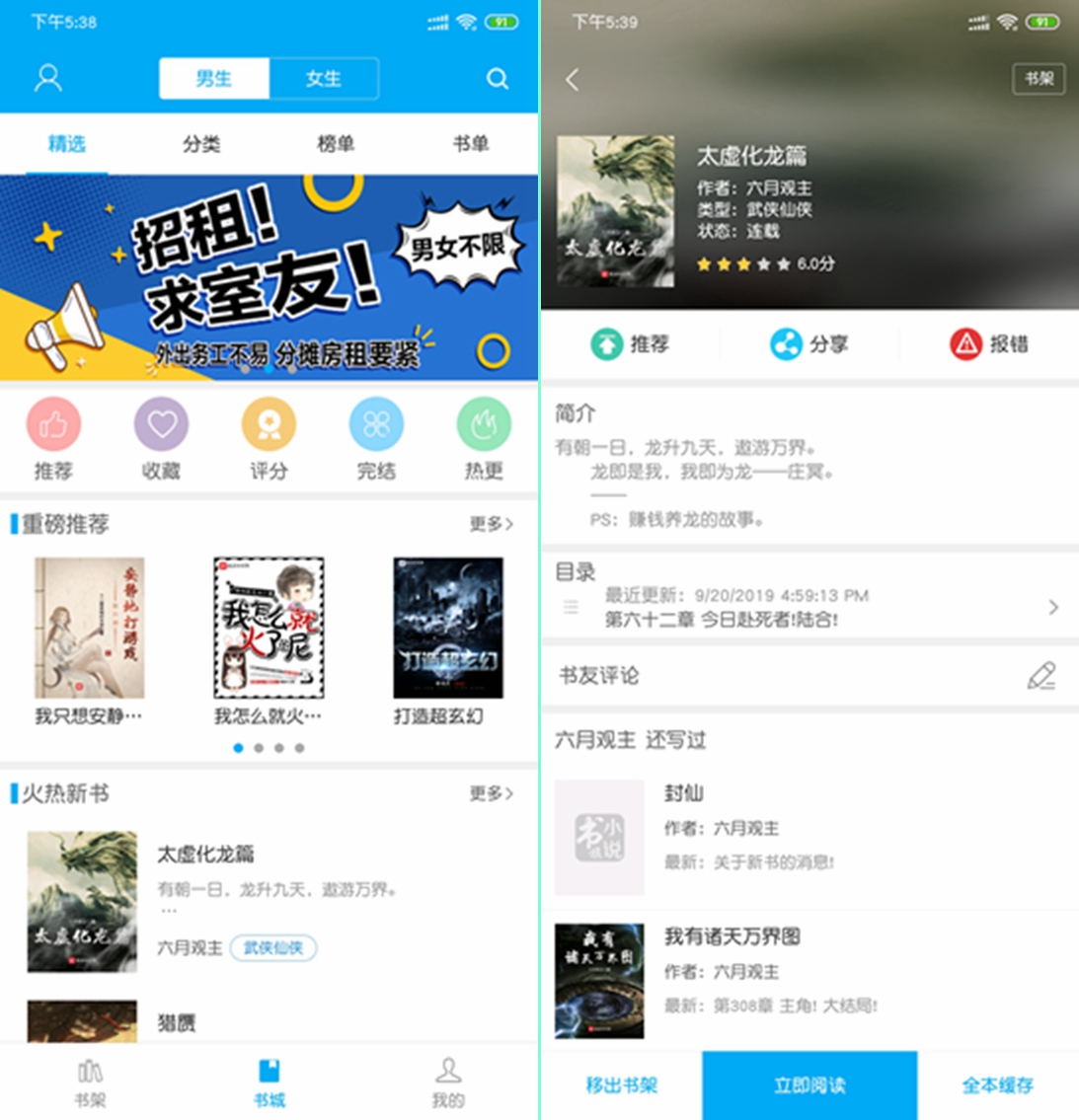Write a review with the pencil icon

click(1041, 676)
